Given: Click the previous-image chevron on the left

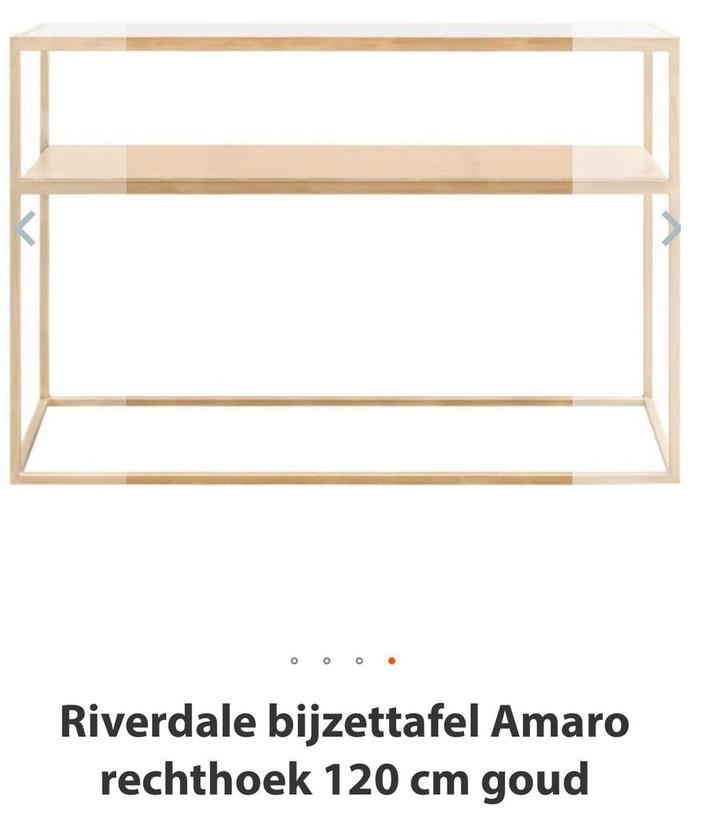Looking at the screenshot, I should pyautogui.click(x=25, y=228).
